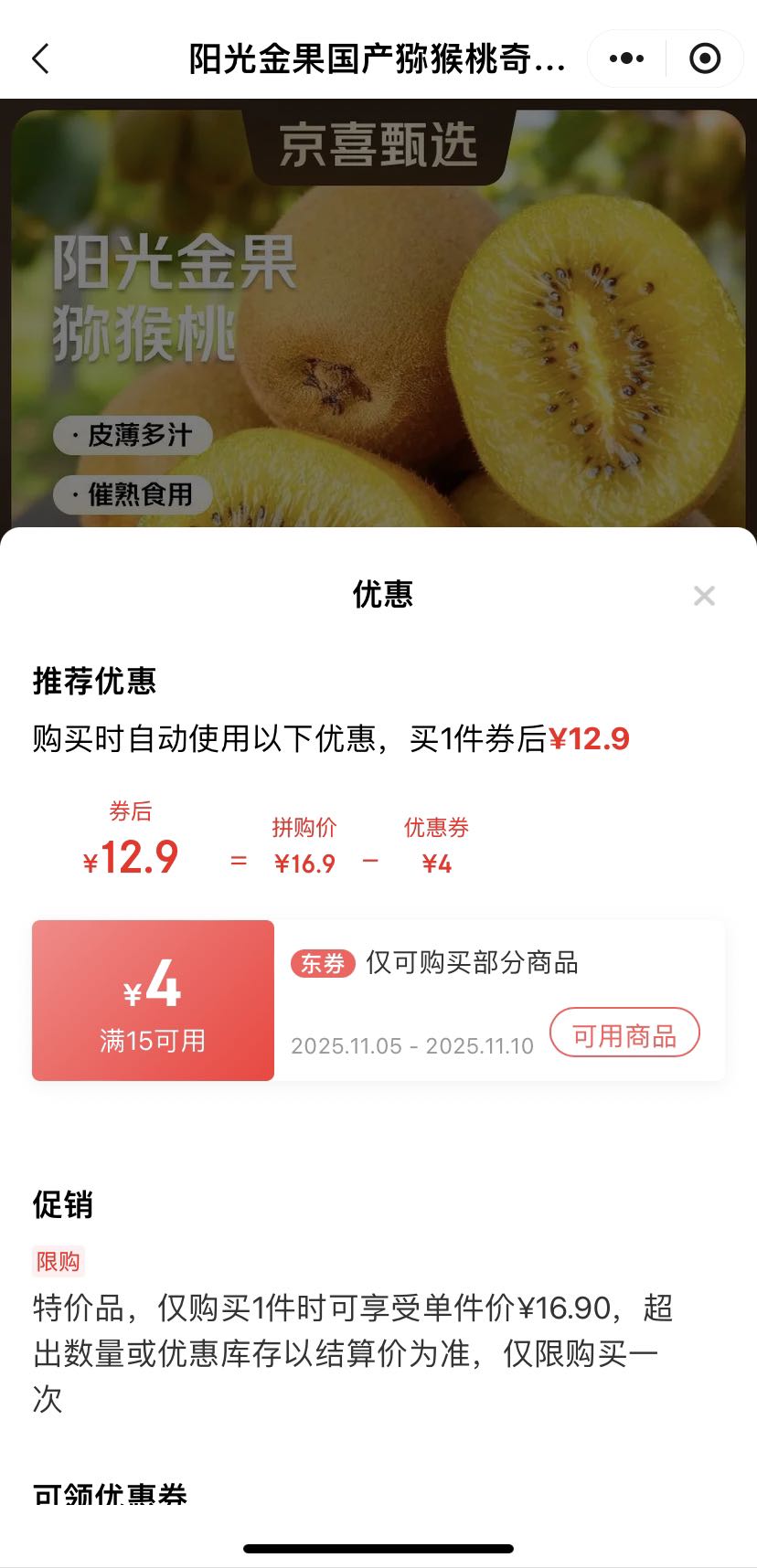Close the 优惠 discount panel
Screen dimensions: 757x1568
click(x=704, y=596)
